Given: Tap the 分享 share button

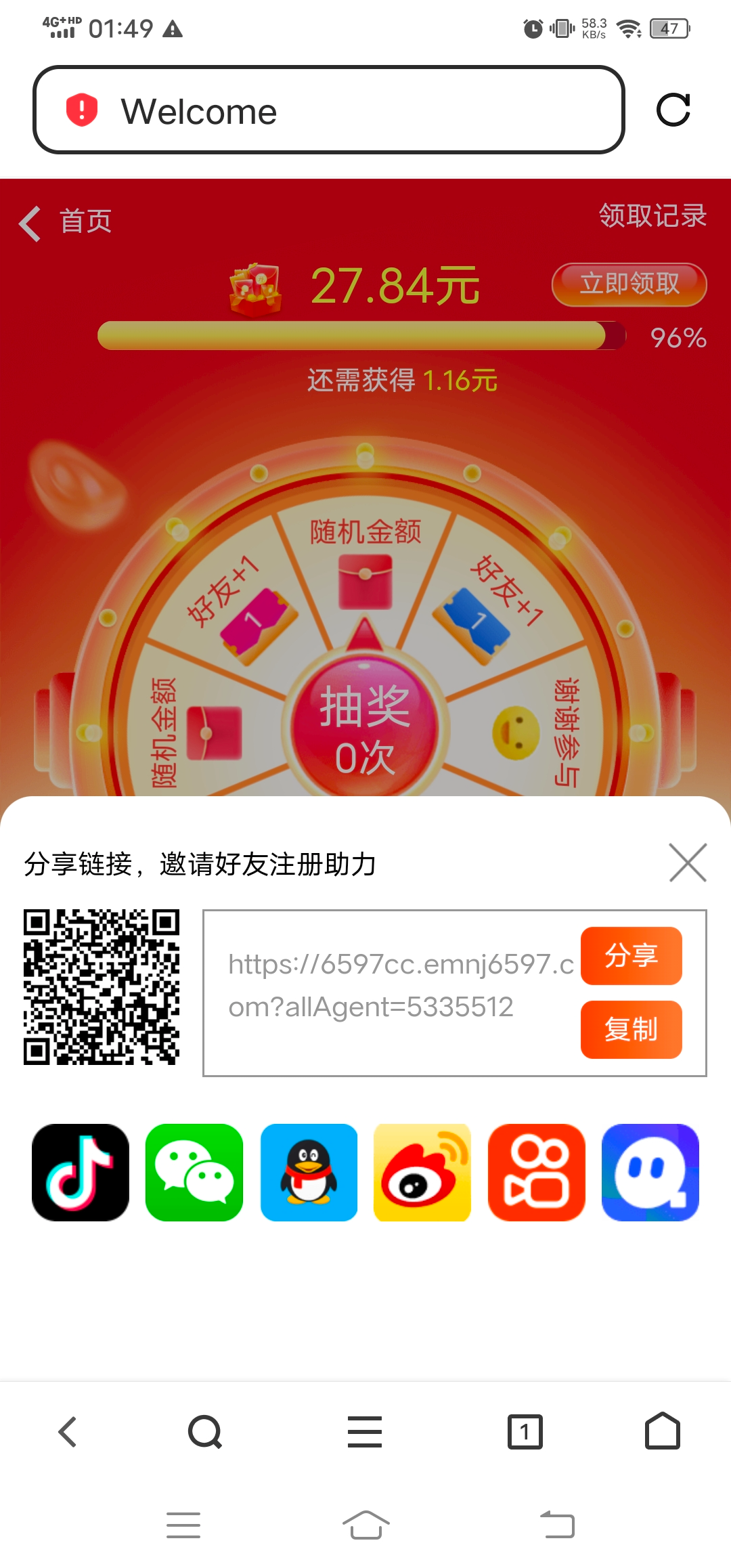Looking at the screenshot, I should point(631,957).
